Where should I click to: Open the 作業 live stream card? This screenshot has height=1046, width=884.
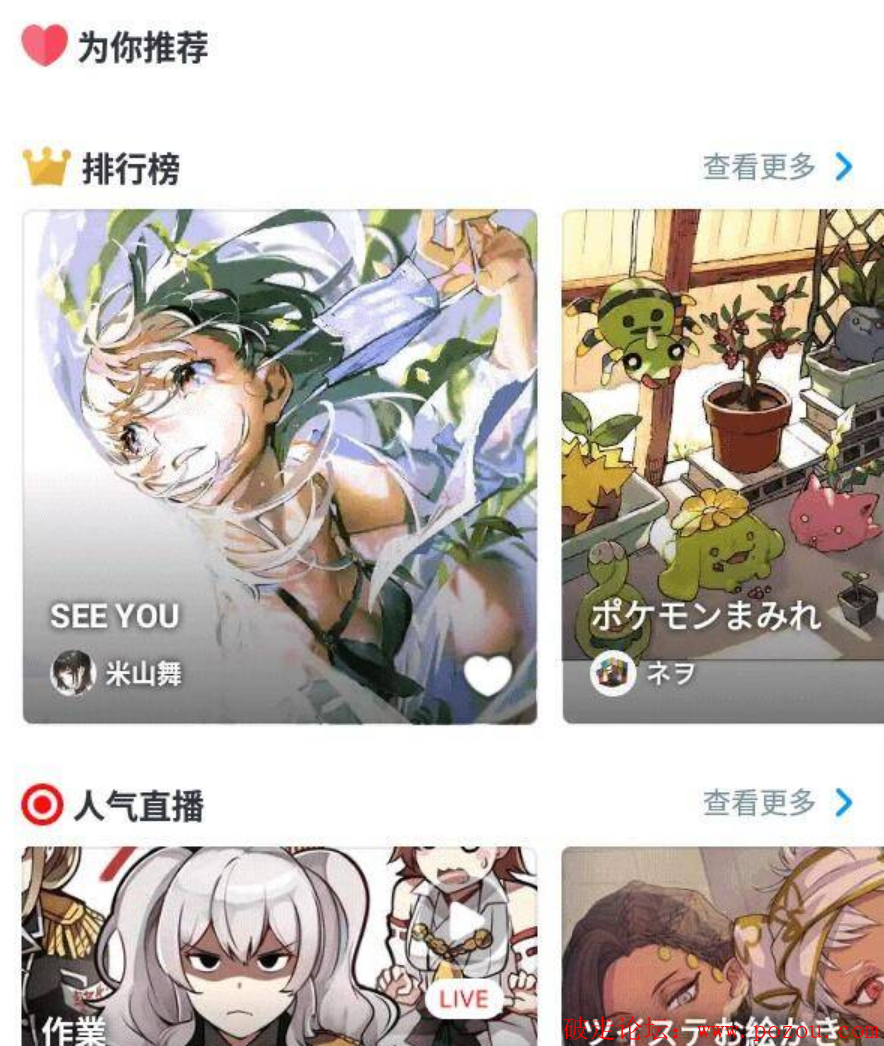click(280, 945)
